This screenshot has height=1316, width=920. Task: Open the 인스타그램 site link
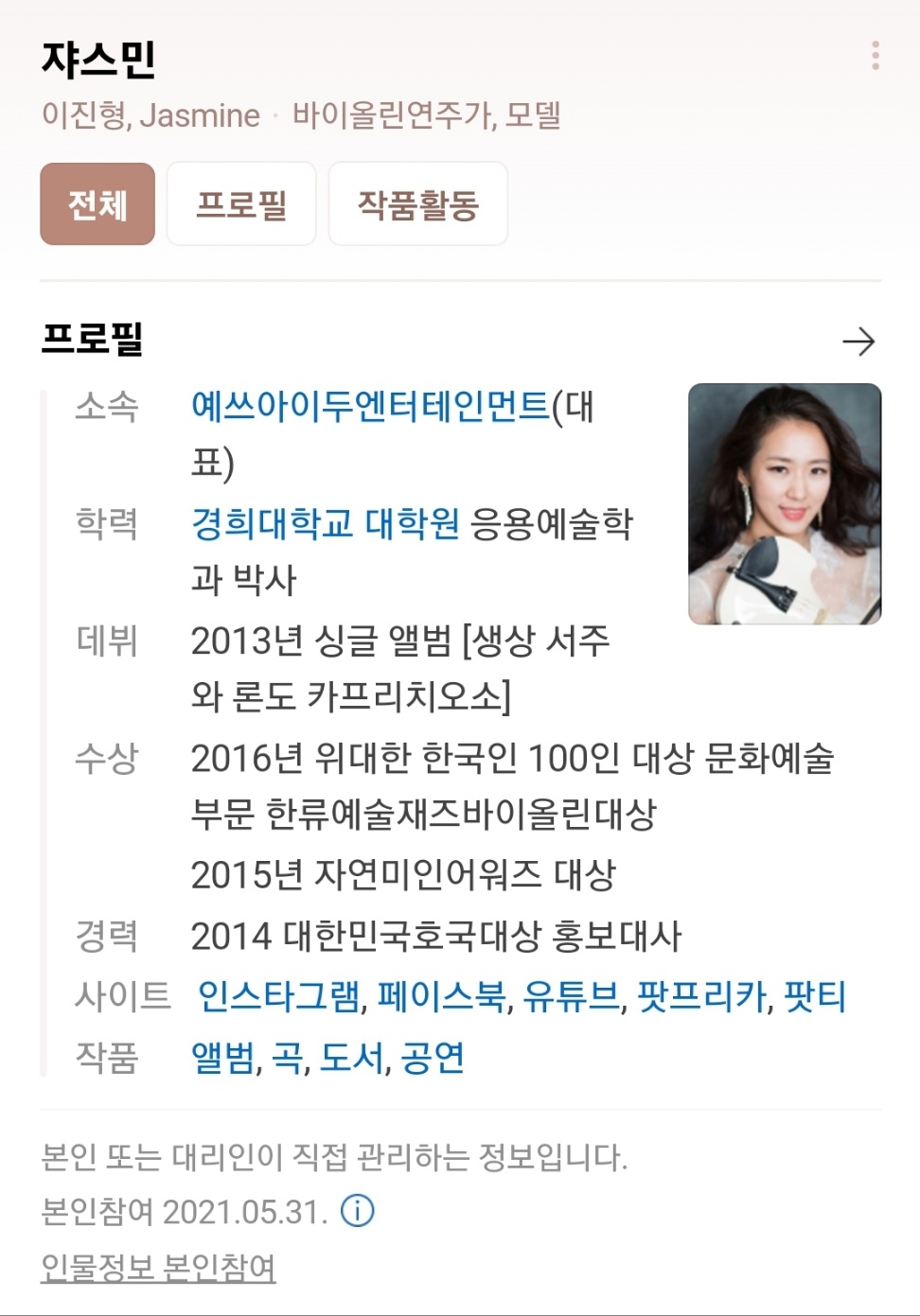coord(278,996)
